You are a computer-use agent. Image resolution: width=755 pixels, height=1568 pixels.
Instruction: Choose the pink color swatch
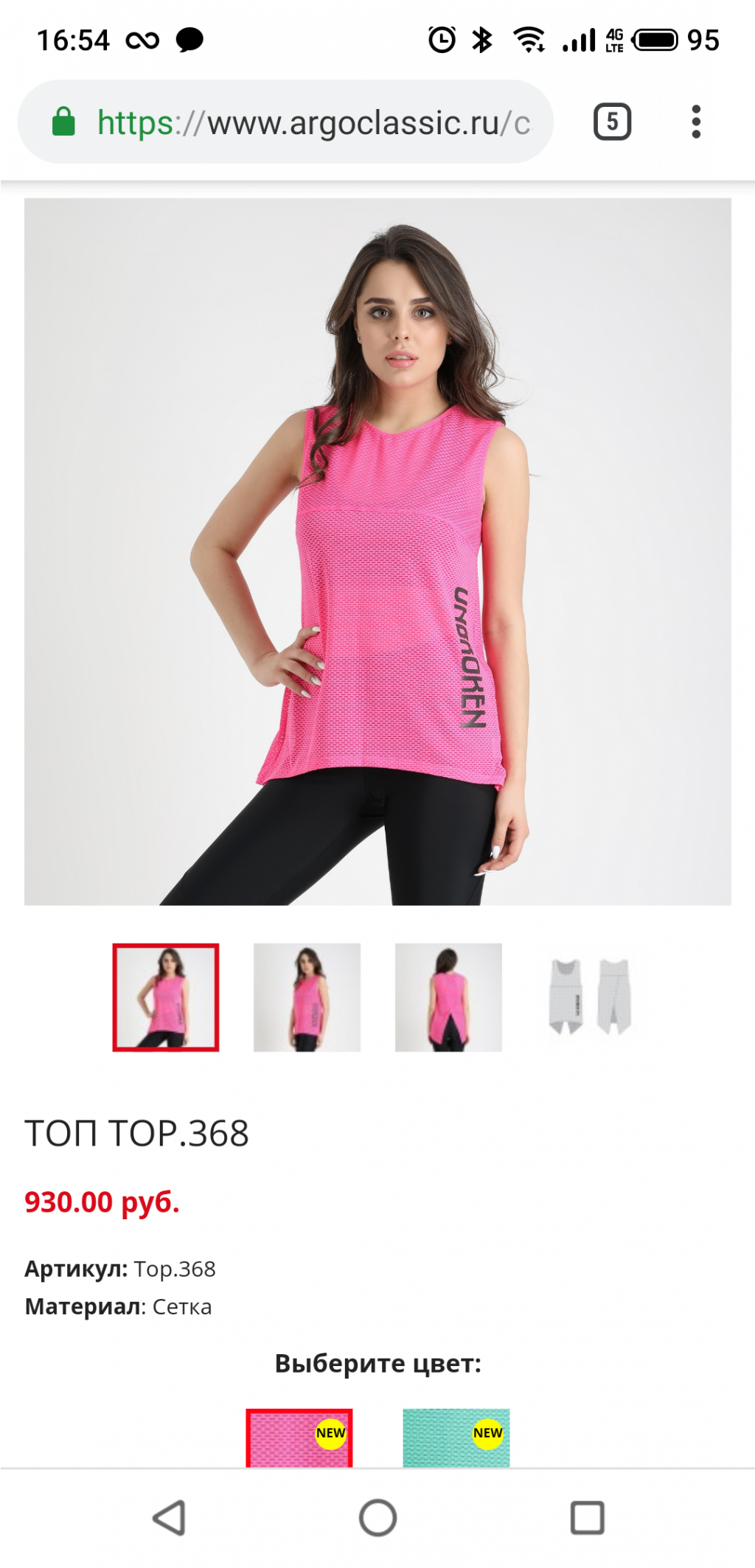pyautogui.click(x=299, y=1438)
